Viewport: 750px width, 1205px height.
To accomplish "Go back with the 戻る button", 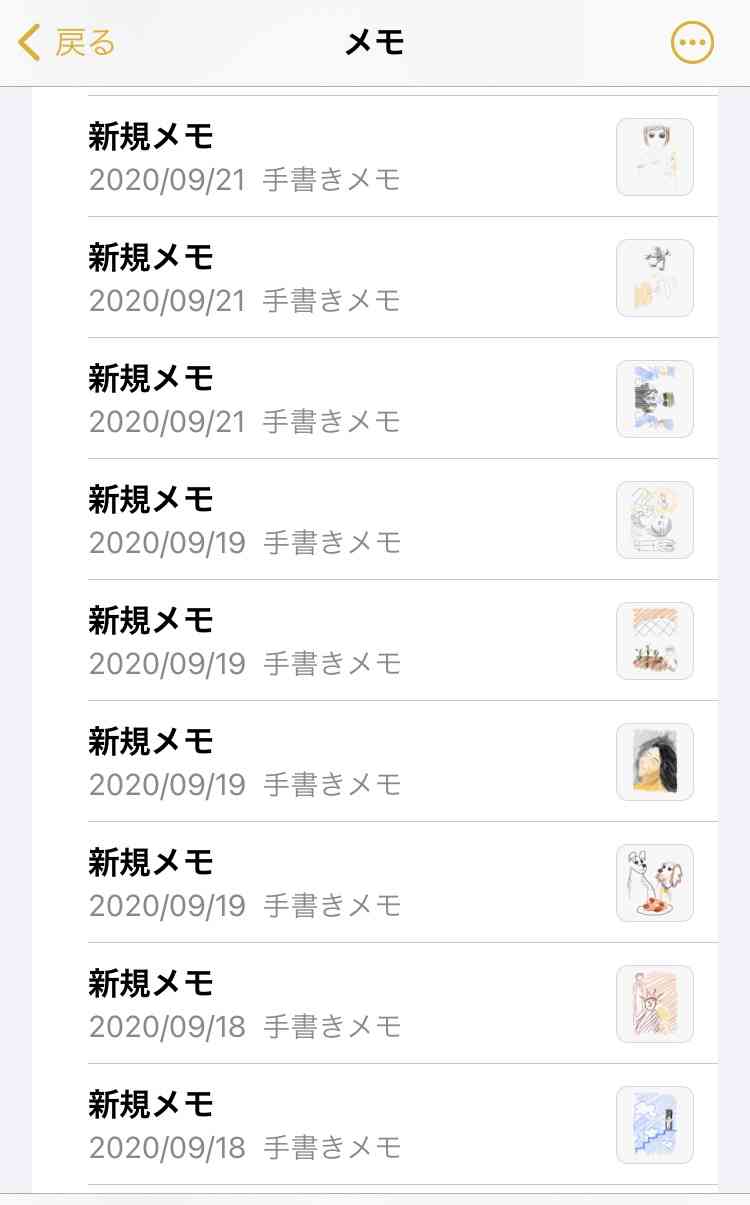I will coord(67,43).
